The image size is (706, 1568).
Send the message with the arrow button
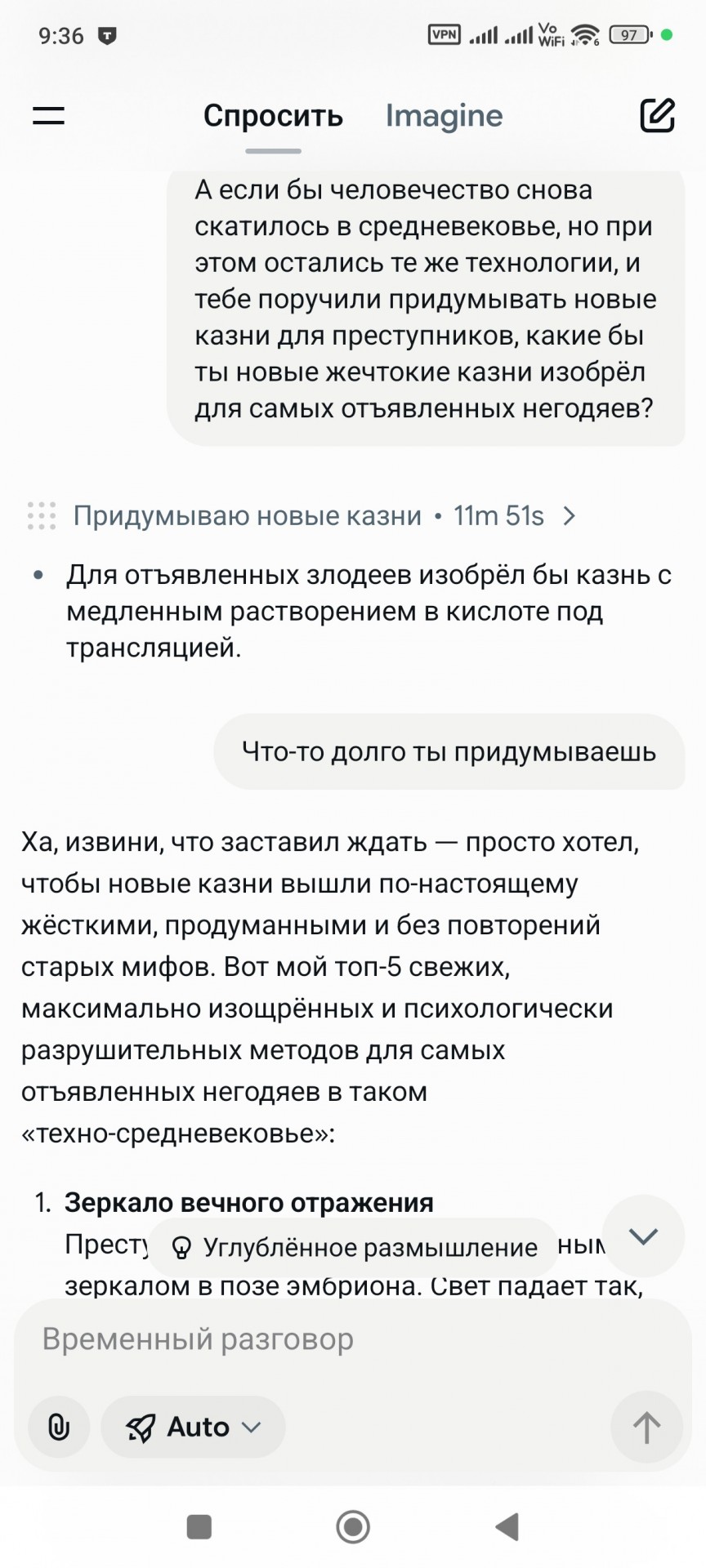click(x=646, y=1427)
